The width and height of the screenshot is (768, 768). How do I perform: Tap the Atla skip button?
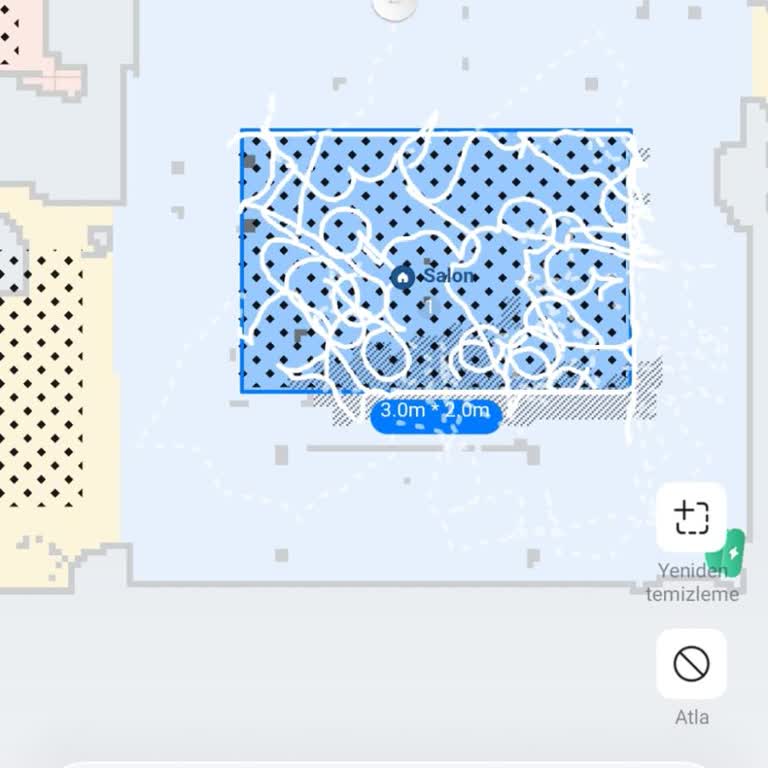point(691,663)
